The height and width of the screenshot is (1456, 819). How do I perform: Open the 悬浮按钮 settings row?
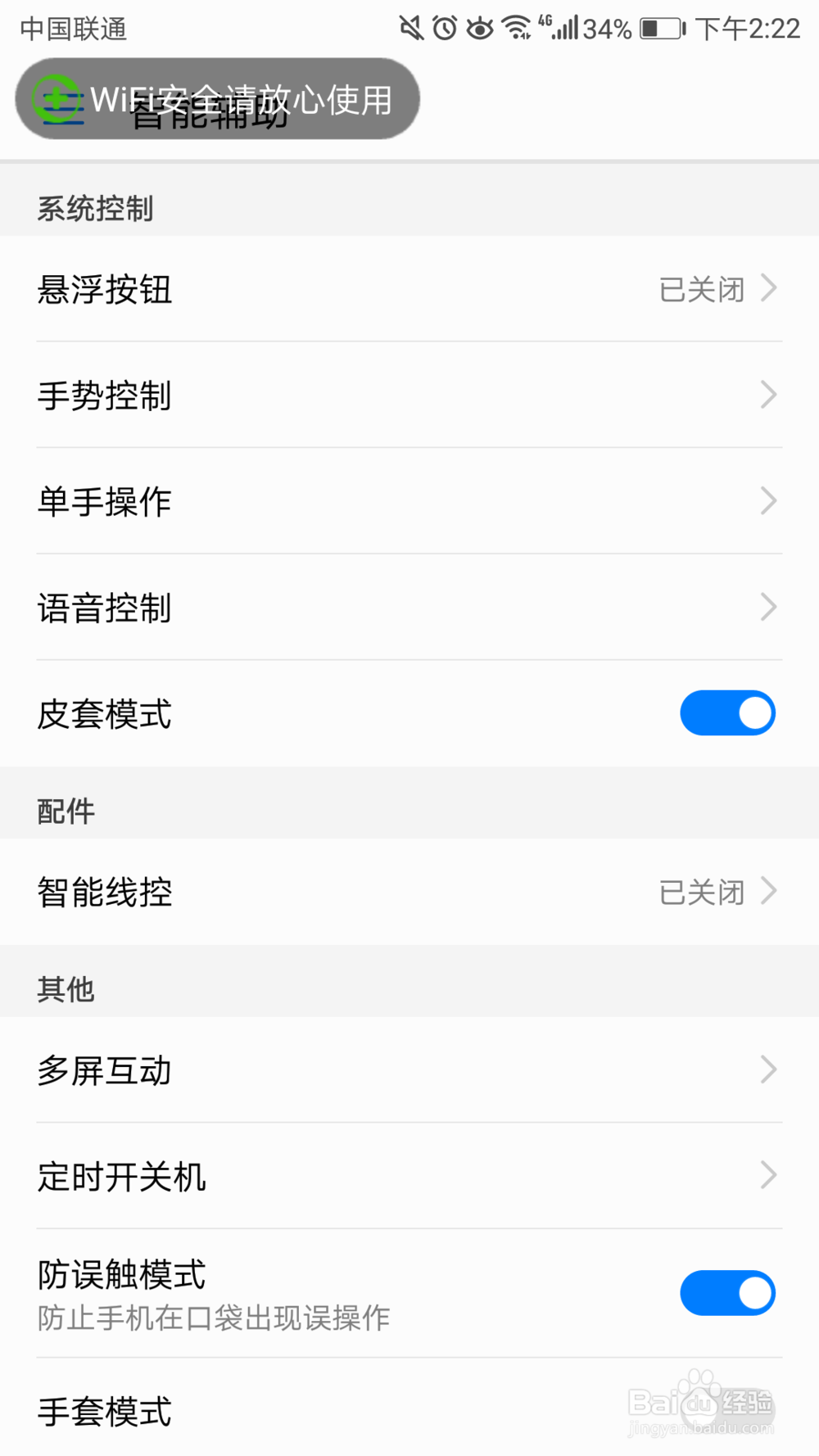409,289
